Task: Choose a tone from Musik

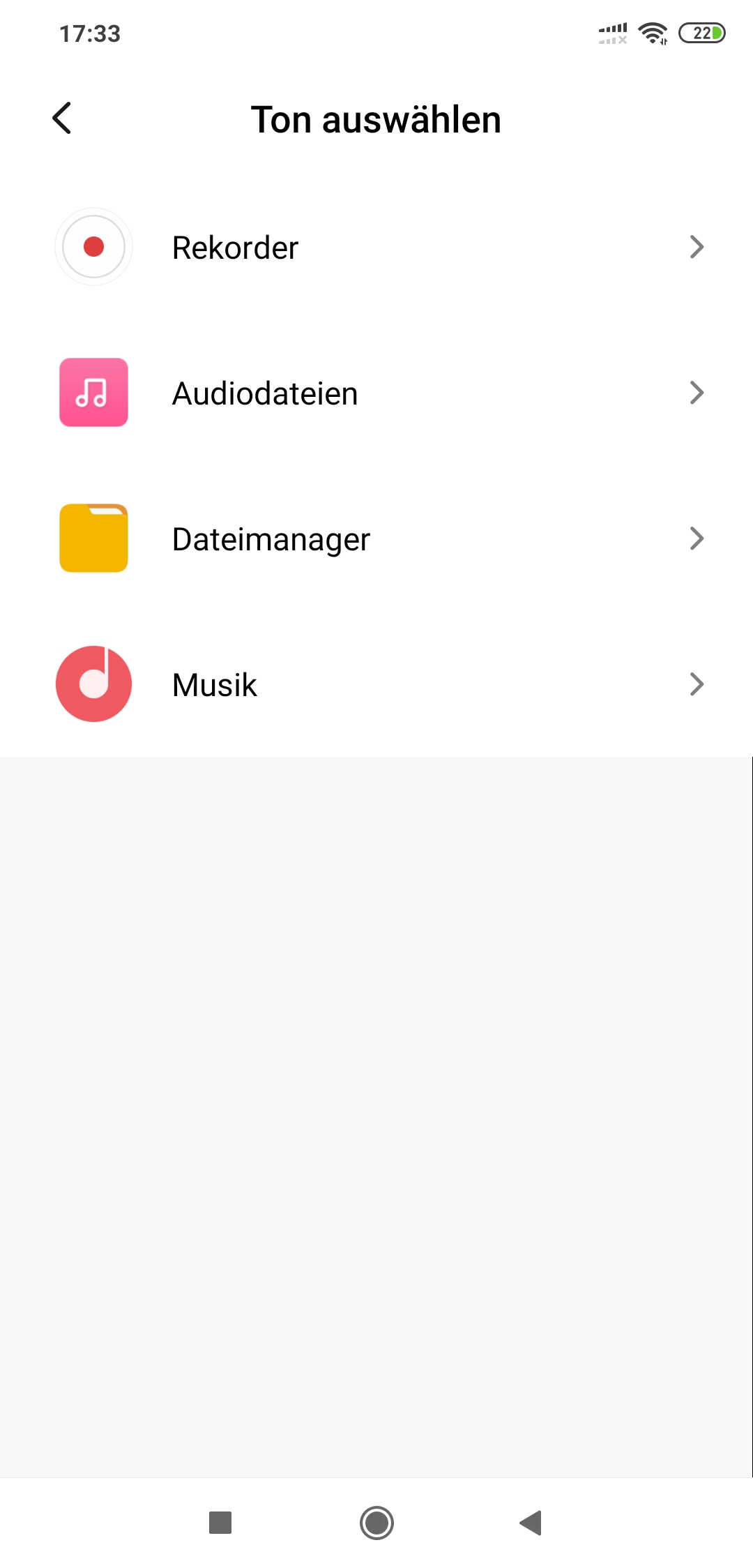Action: pos(376,684)
